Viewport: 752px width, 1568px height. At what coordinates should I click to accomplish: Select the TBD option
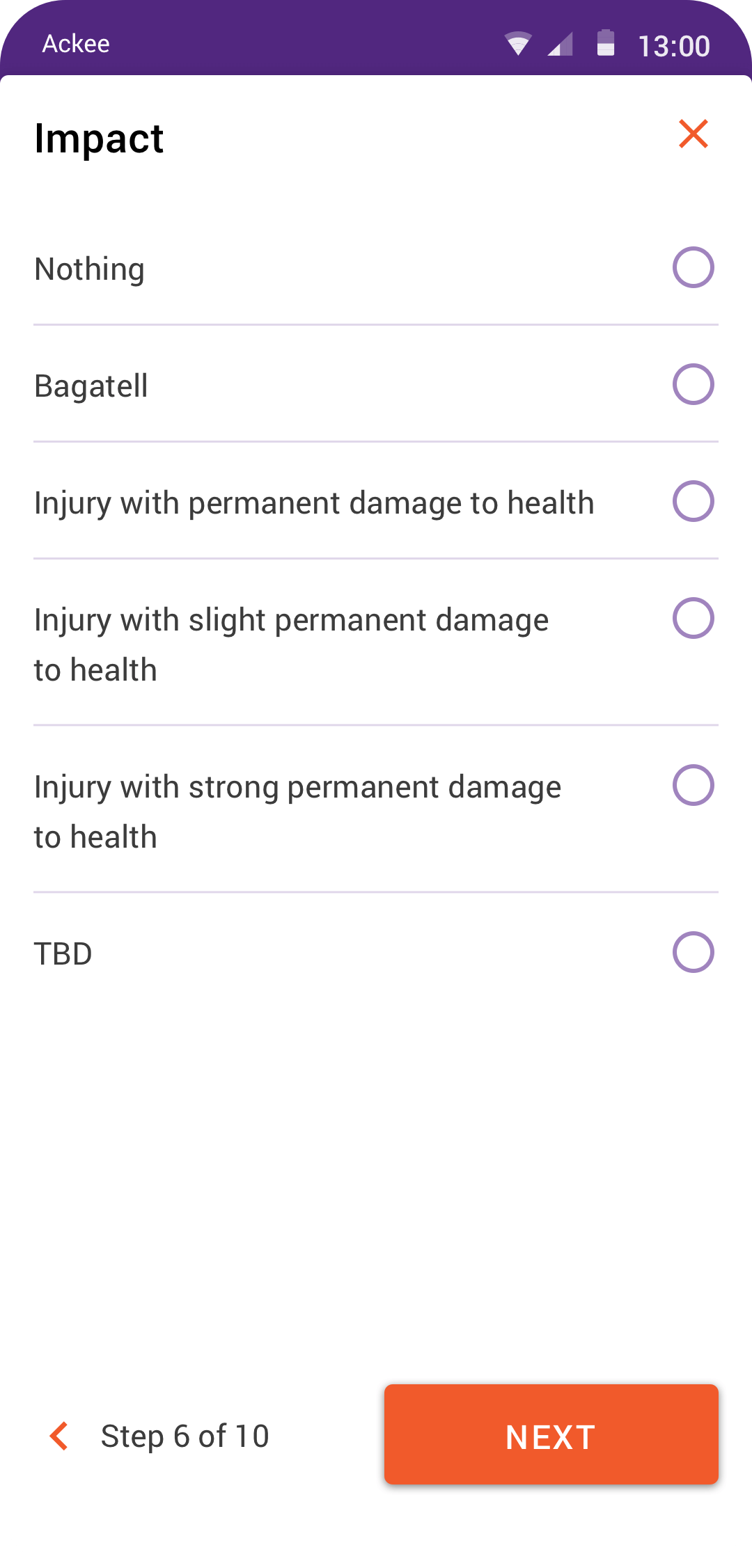376,953
